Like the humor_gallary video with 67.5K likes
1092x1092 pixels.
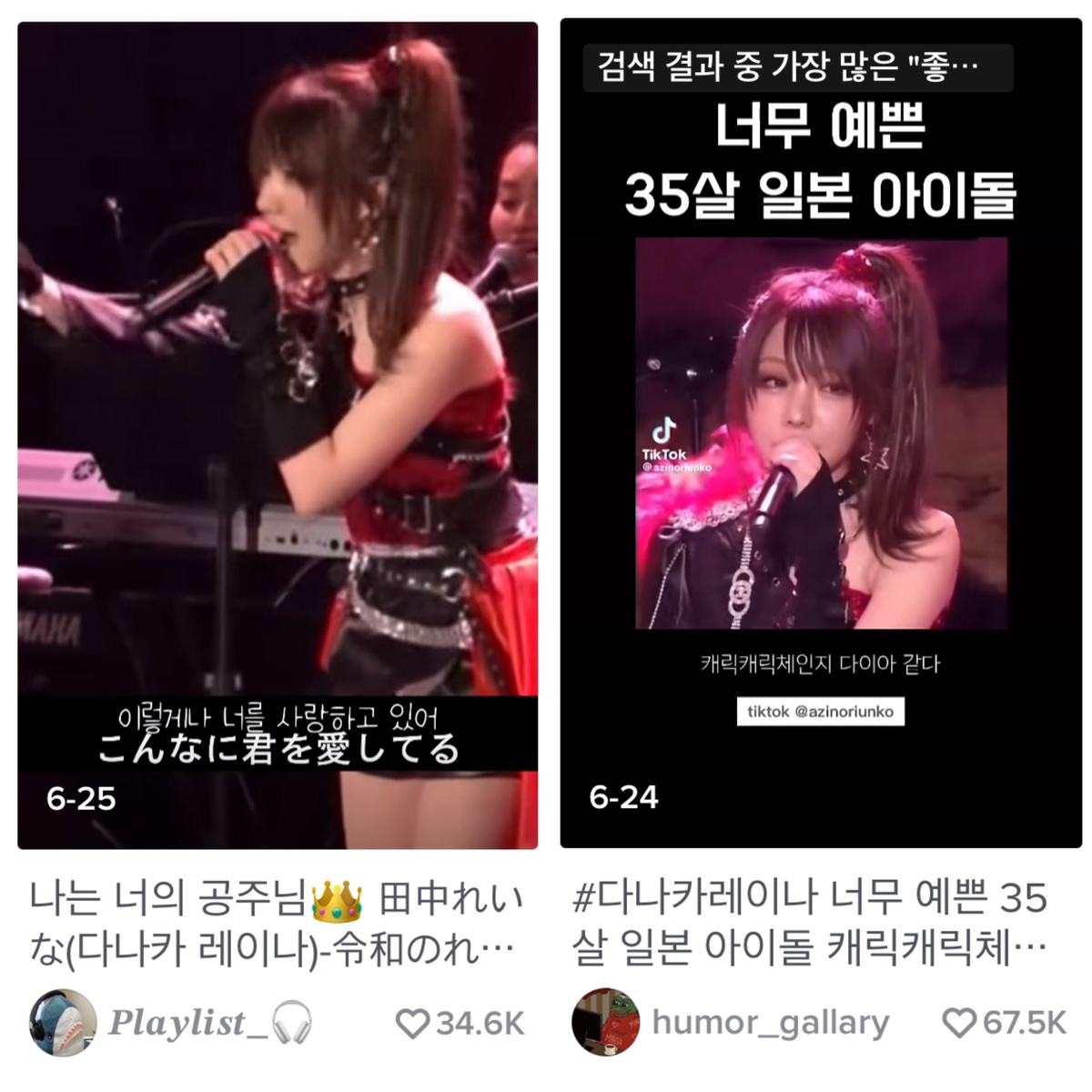959,1024
